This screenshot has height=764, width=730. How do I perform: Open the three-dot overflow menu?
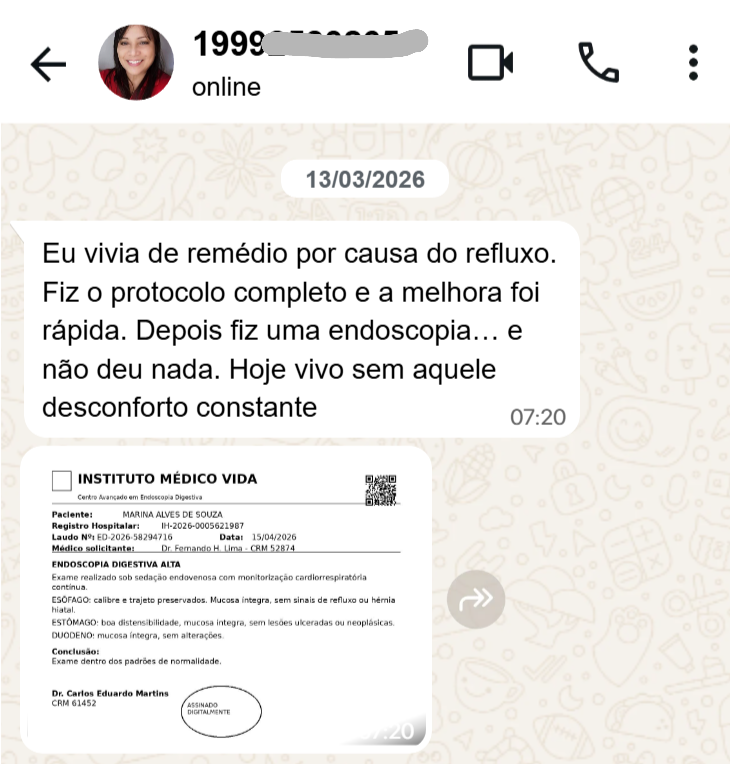pyautogui.click(x=693, y=63)
